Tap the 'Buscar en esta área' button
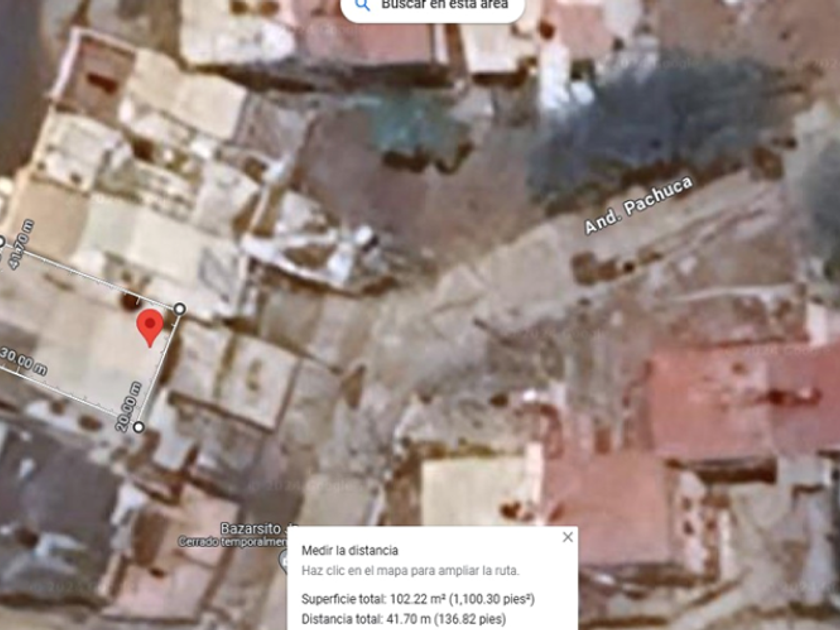840x630 pixels. coord(433,6)
